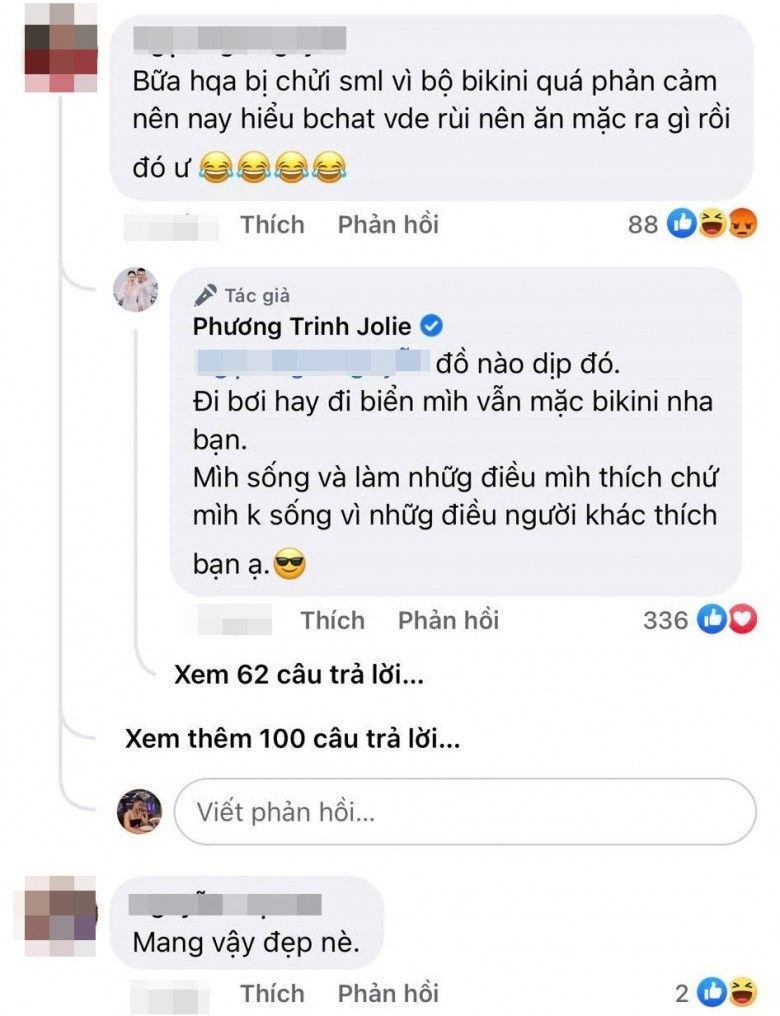Like Phương Trinh Jolie's reply
Screen dimensions: 780x1016
point(332,621)
